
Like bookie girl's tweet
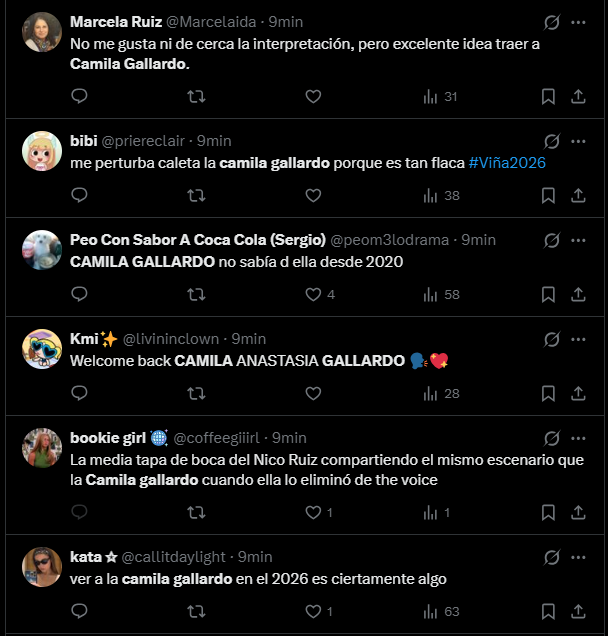pos(313,513)
